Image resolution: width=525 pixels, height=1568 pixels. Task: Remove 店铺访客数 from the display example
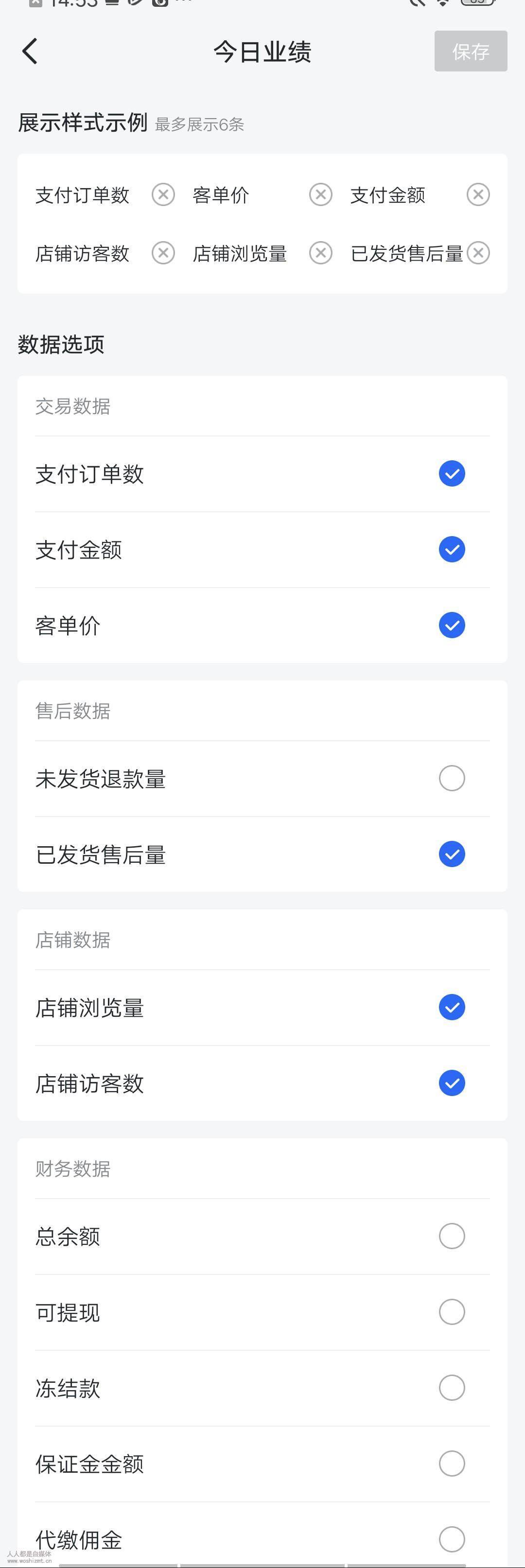[x=163, y=253]
